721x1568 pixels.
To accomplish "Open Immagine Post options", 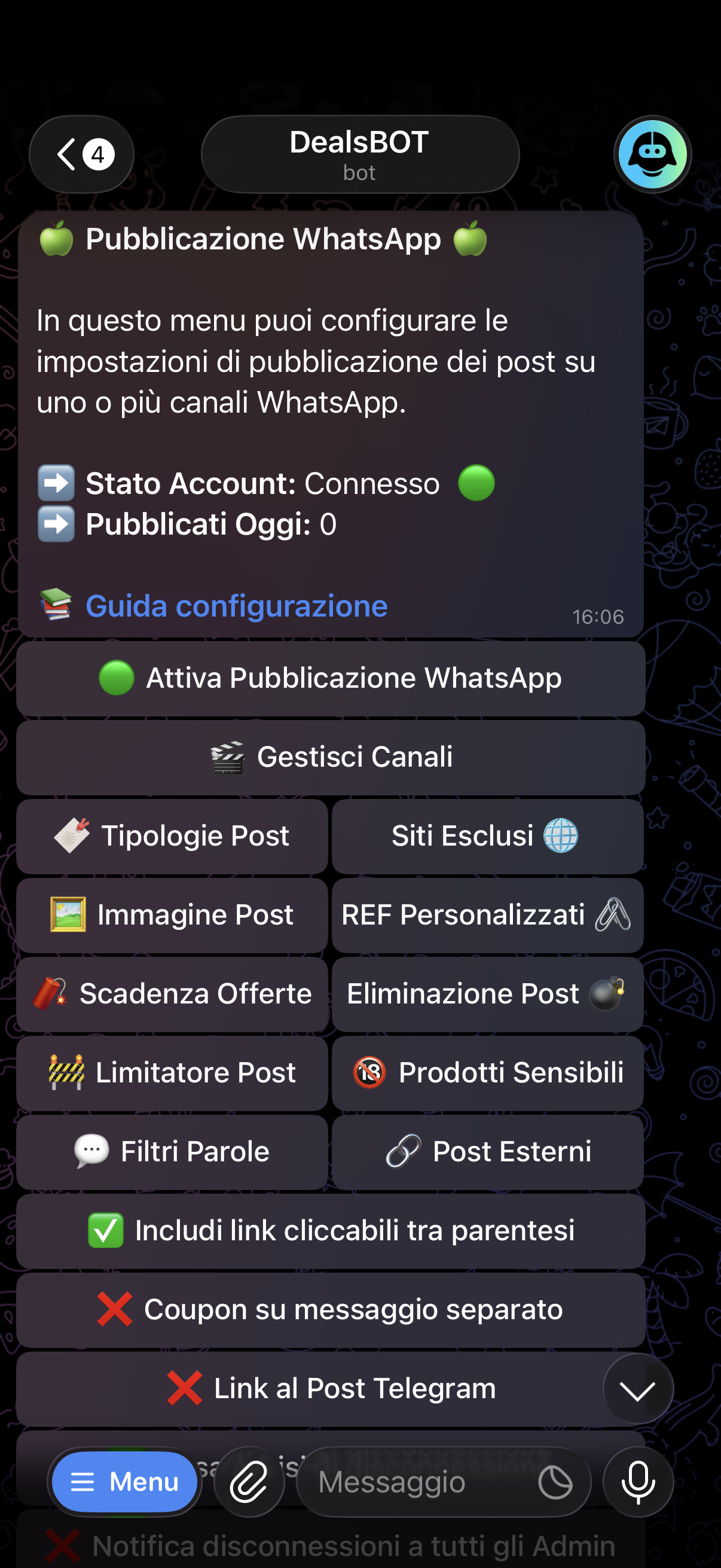I will pyautogui.click(x=172, y=916).
